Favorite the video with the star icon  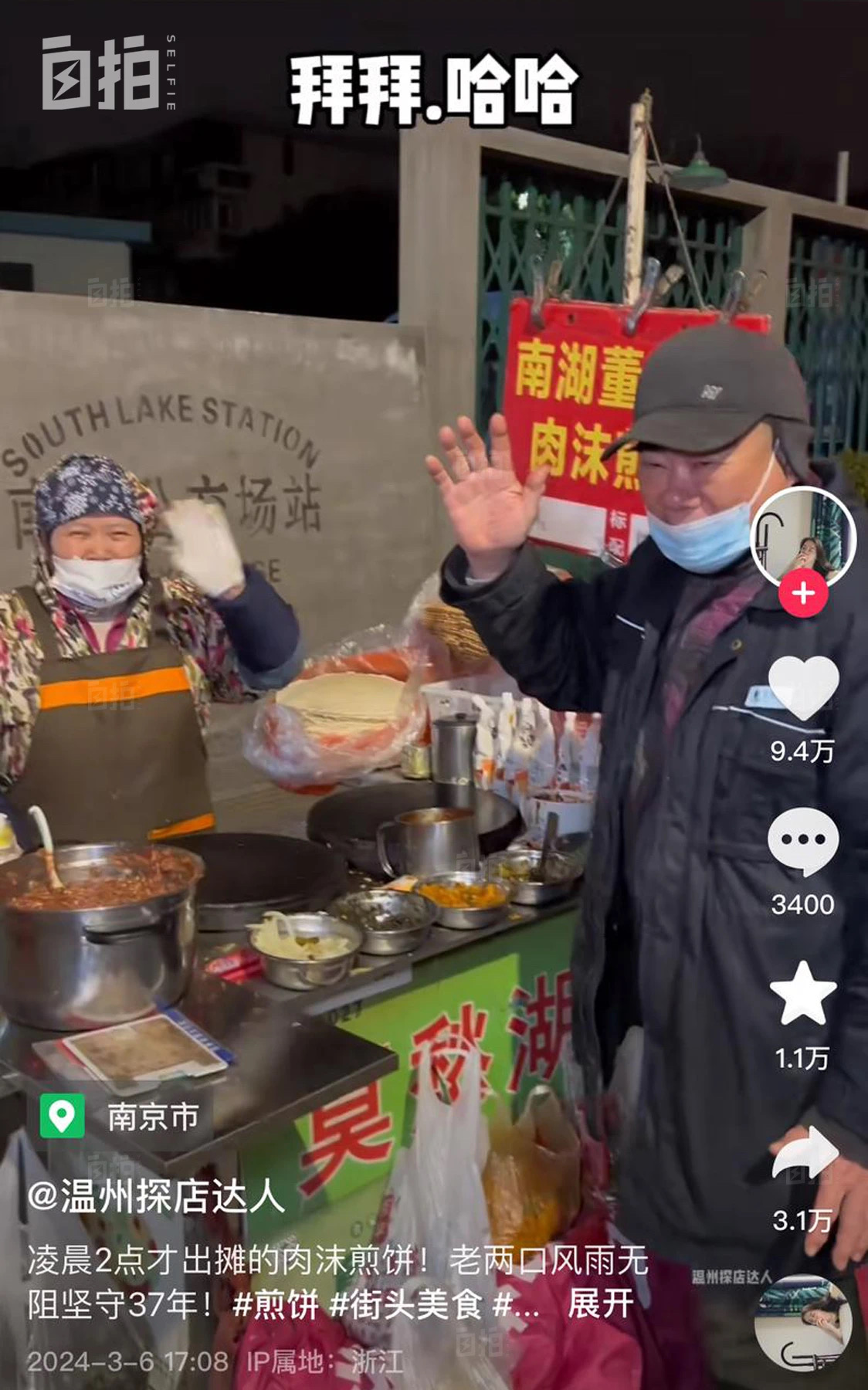pyautogui.click(x=803, y=995)
